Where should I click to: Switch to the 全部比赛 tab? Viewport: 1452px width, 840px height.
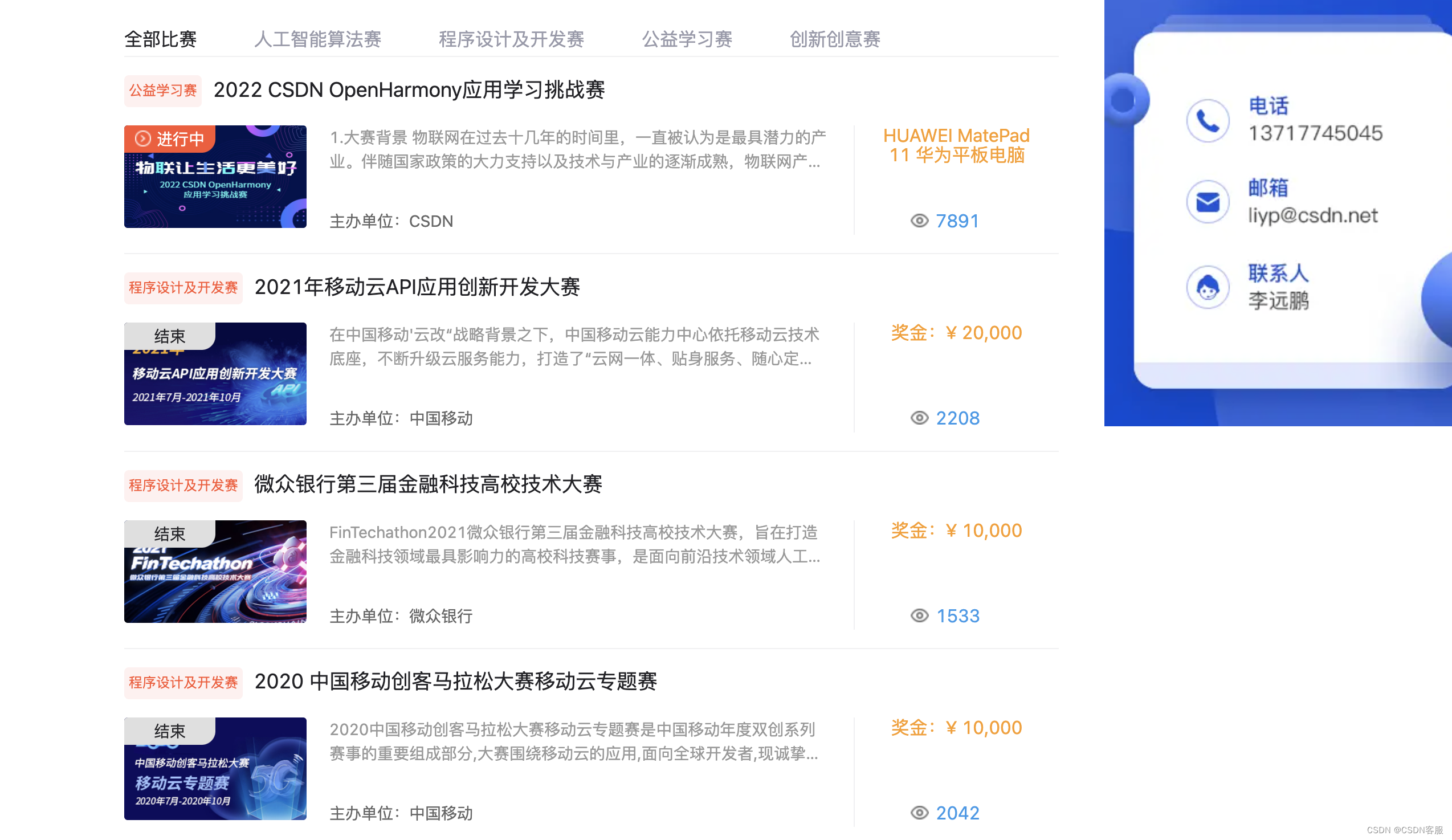[160, 39]
